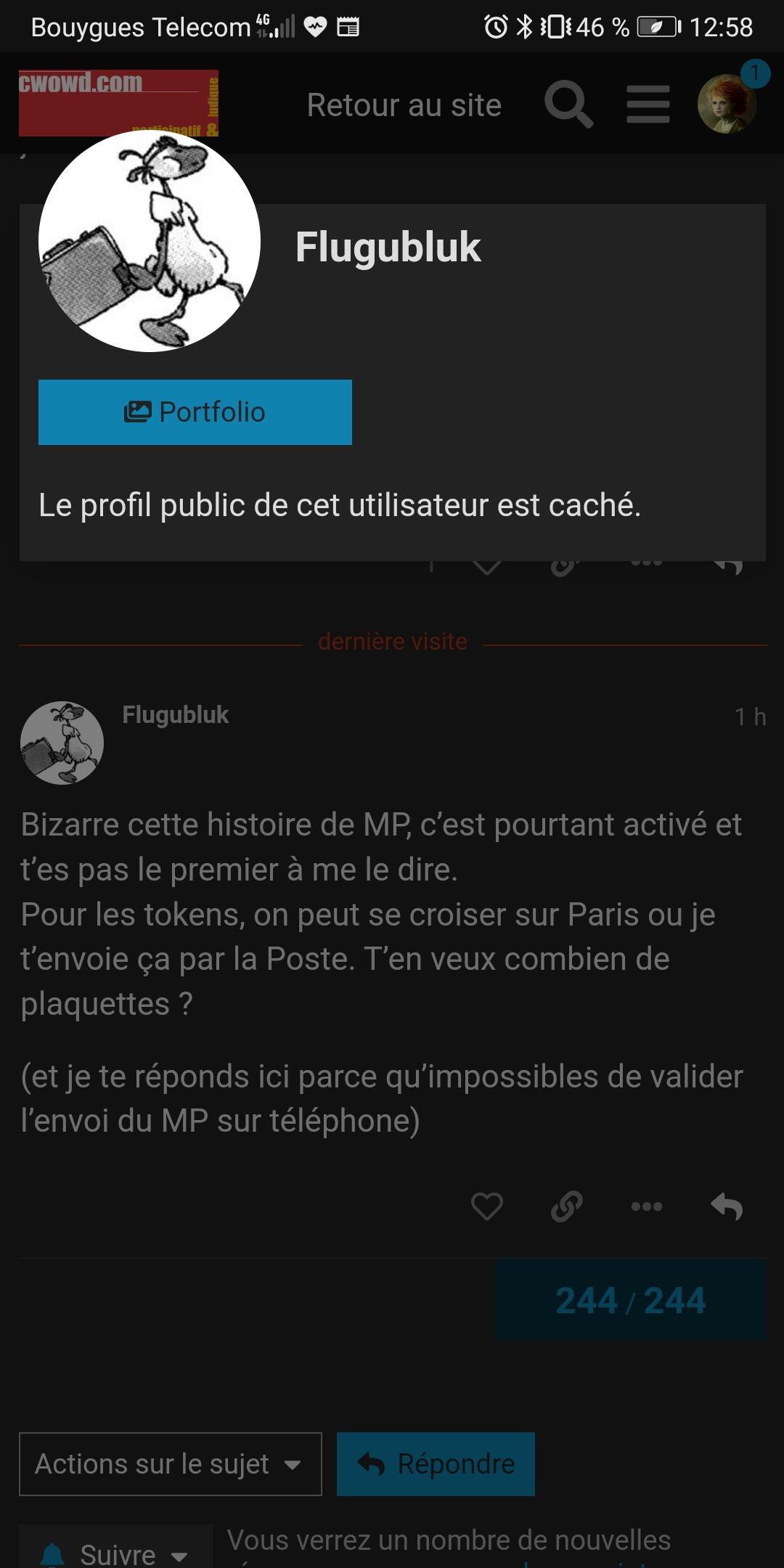Expand the Actions sur le sujet dropdown

tap(171, 1463)
